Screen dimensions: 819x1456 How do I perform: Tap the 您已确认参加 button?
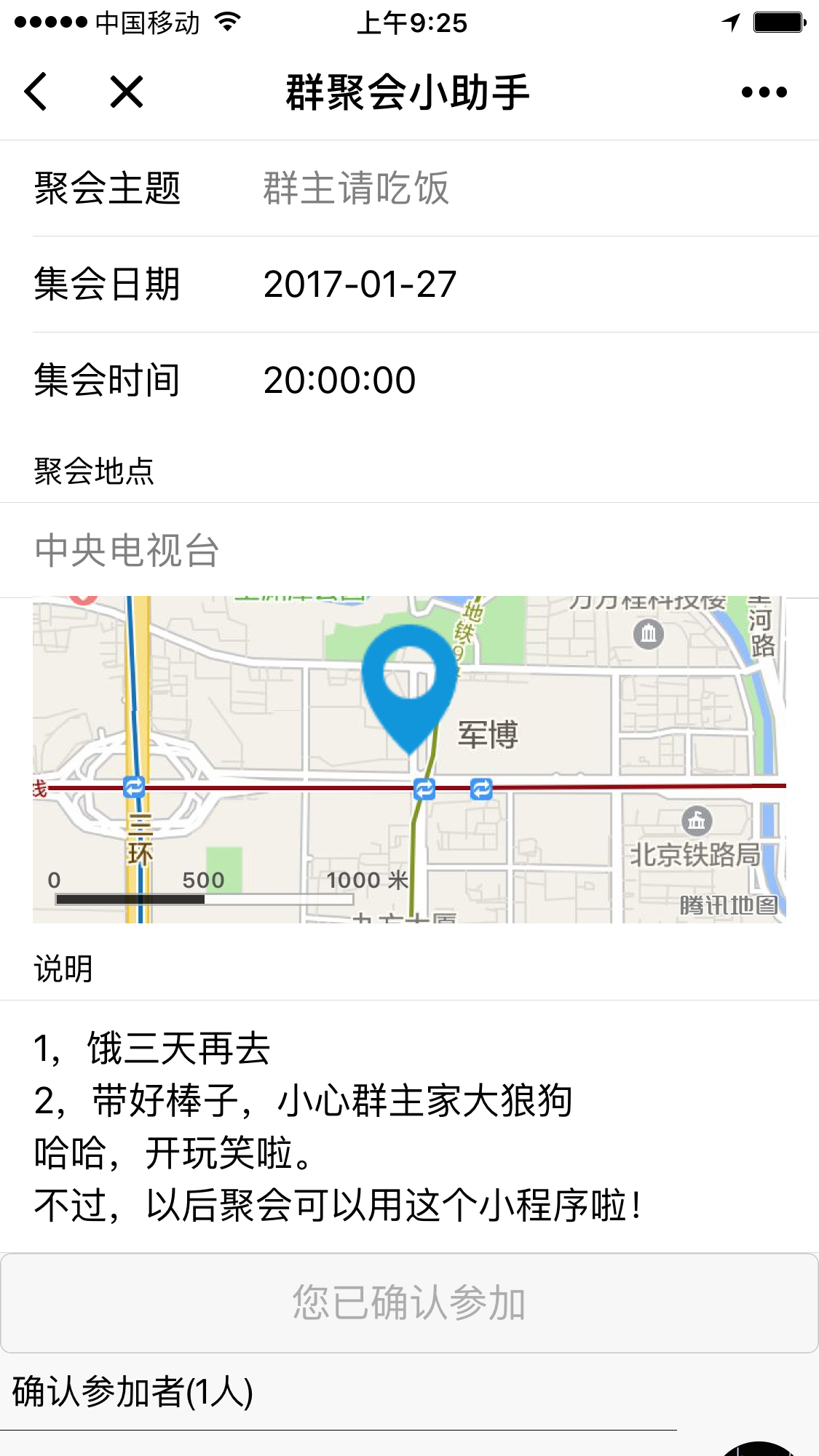pos(409,1302)
